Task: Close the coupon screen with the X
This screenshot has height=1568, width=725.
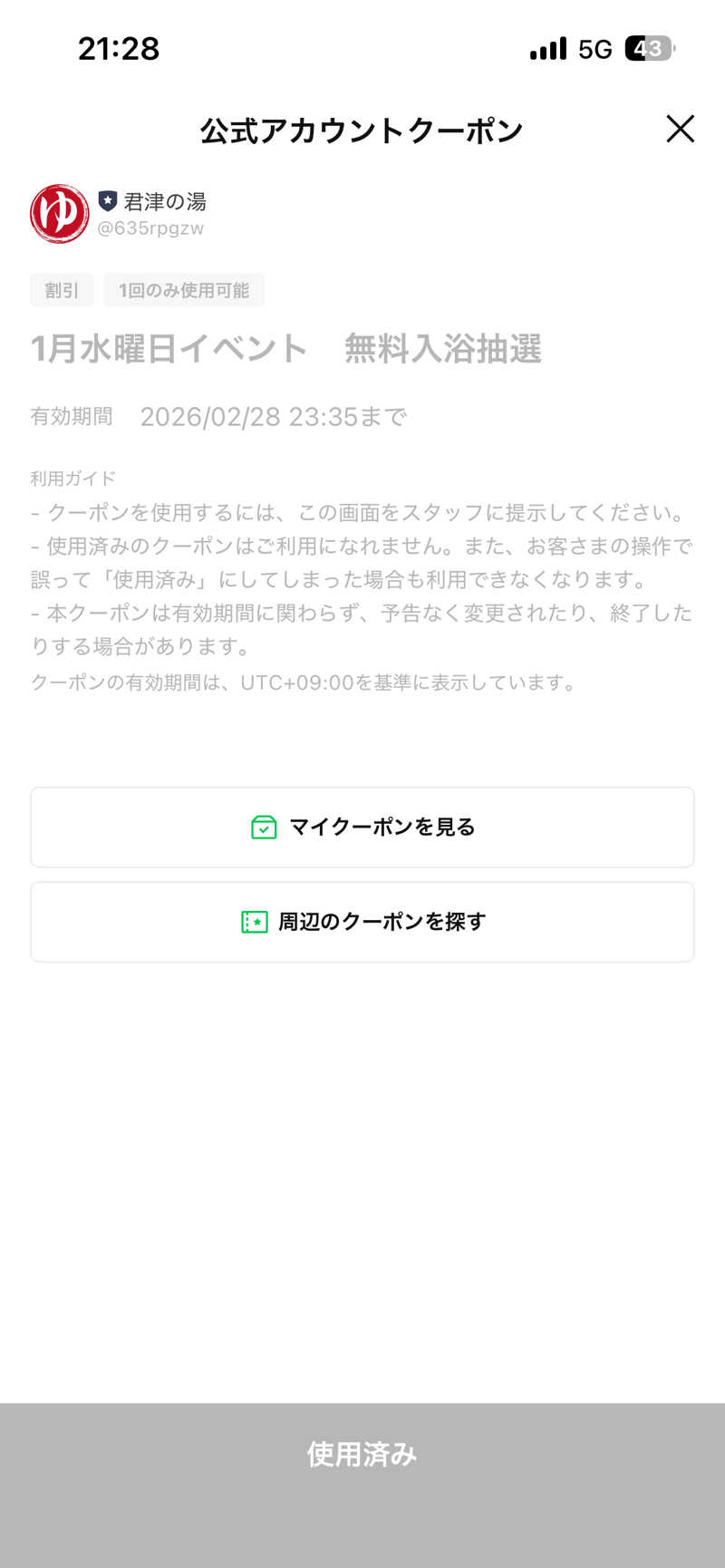Action: [680, 129]
